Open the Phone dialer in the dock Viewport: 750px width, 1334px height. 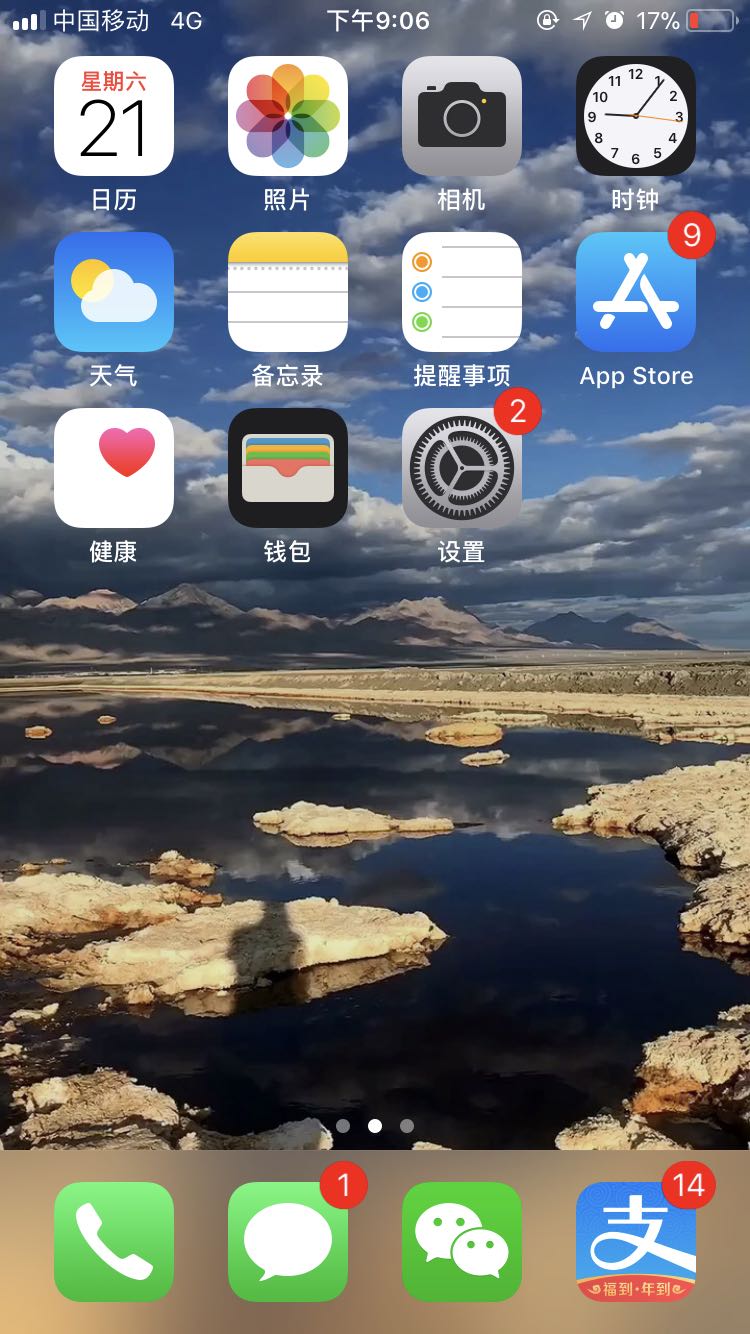tap(114, 1242)
